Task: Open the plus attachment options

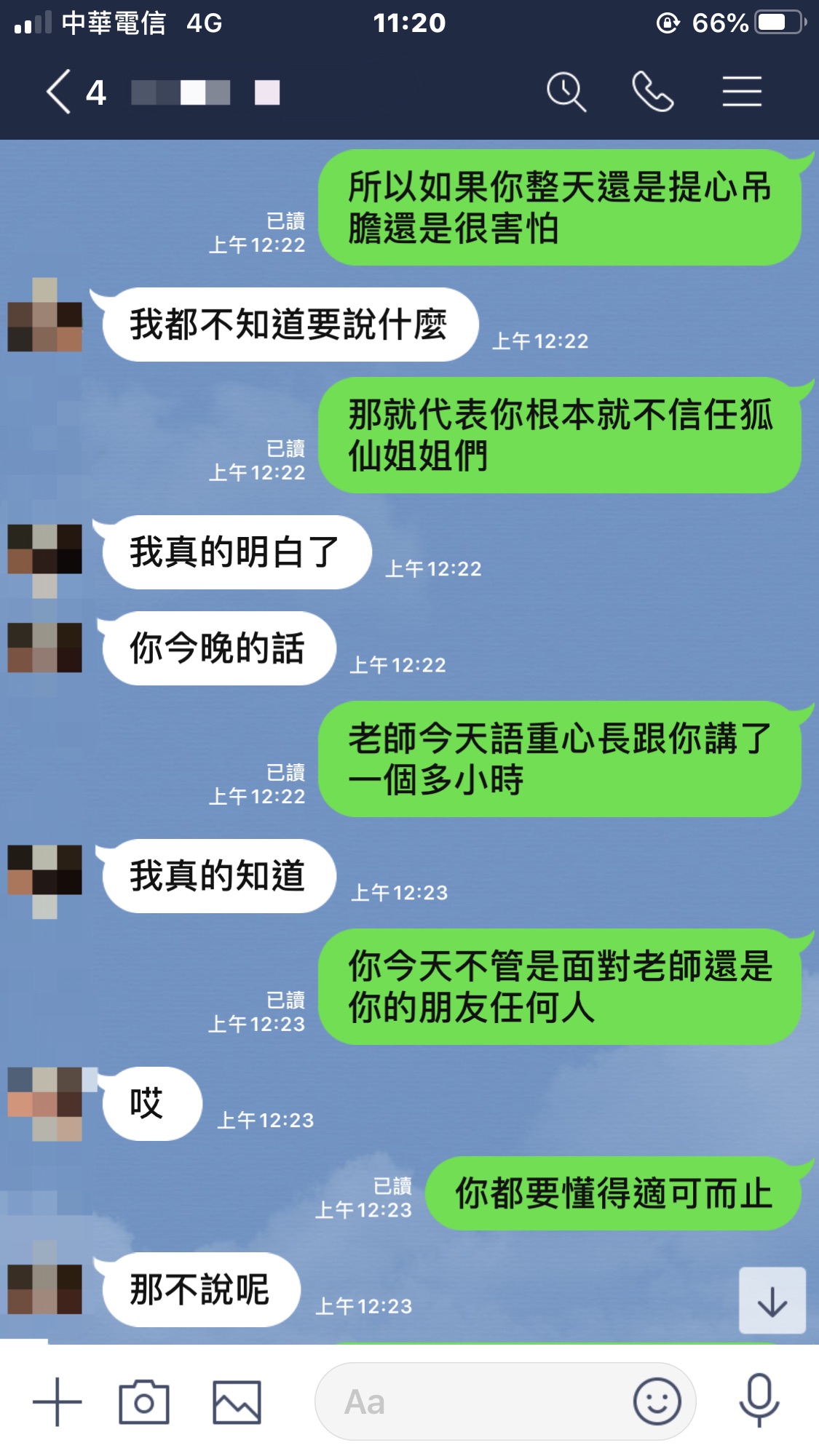Action: tap(58, 1401)
